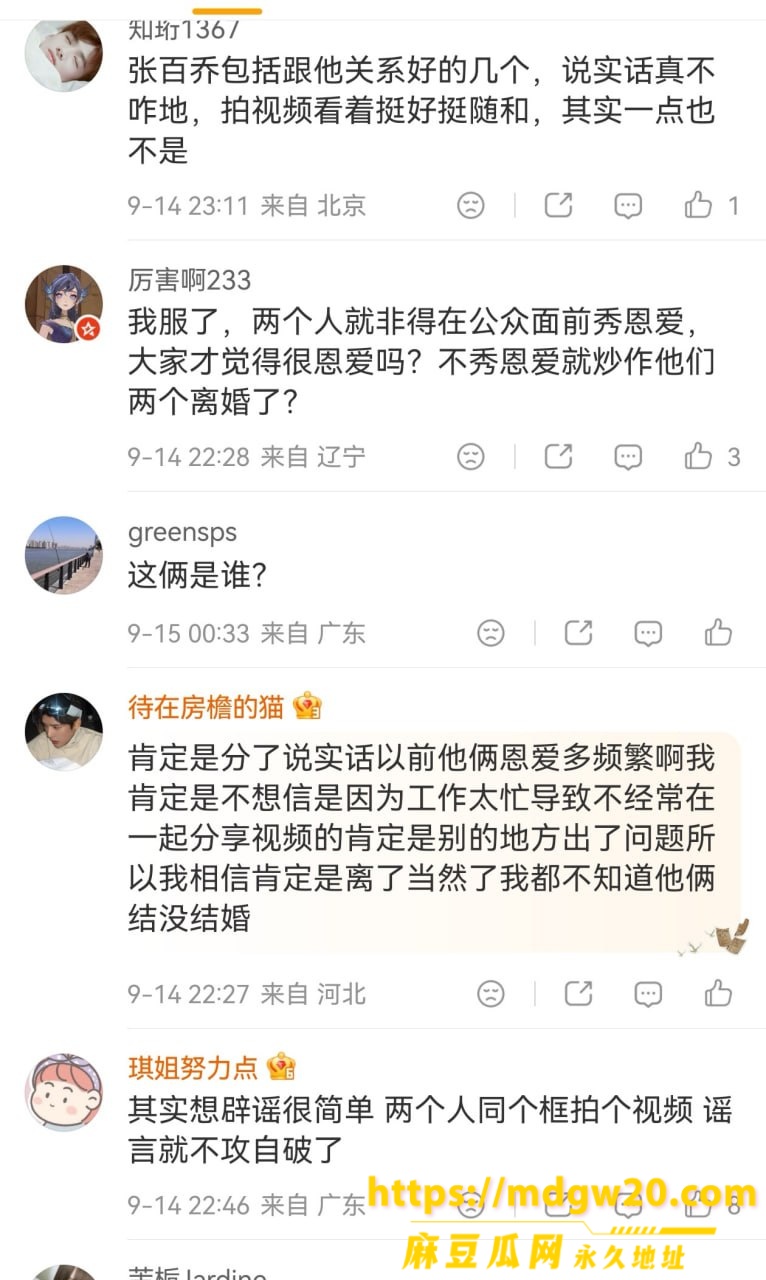Tap dislike face under the 北京 comment

471,205
